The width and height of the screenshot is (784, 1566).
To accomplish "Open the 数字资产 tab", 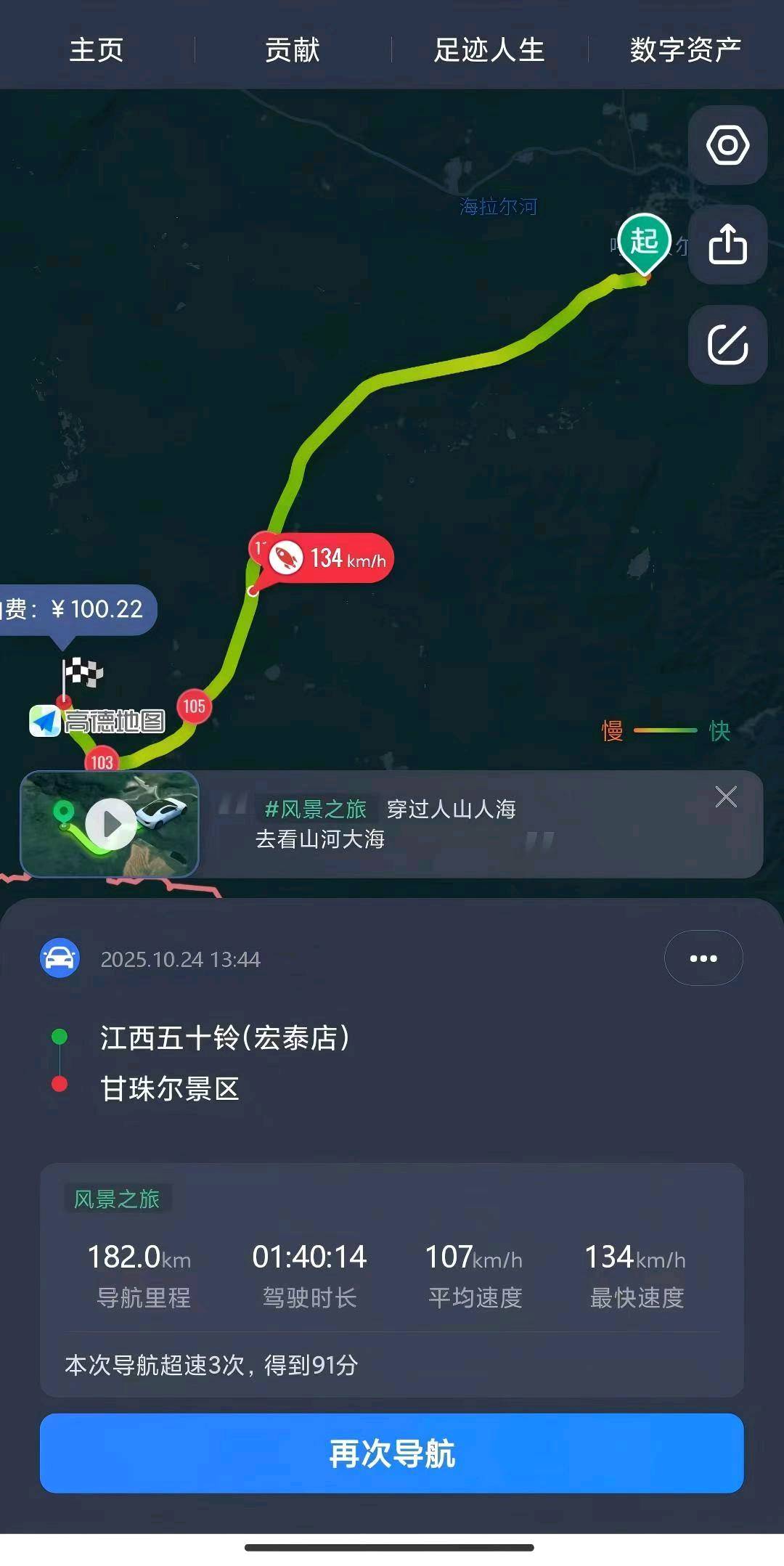I will tap(685, 49).
